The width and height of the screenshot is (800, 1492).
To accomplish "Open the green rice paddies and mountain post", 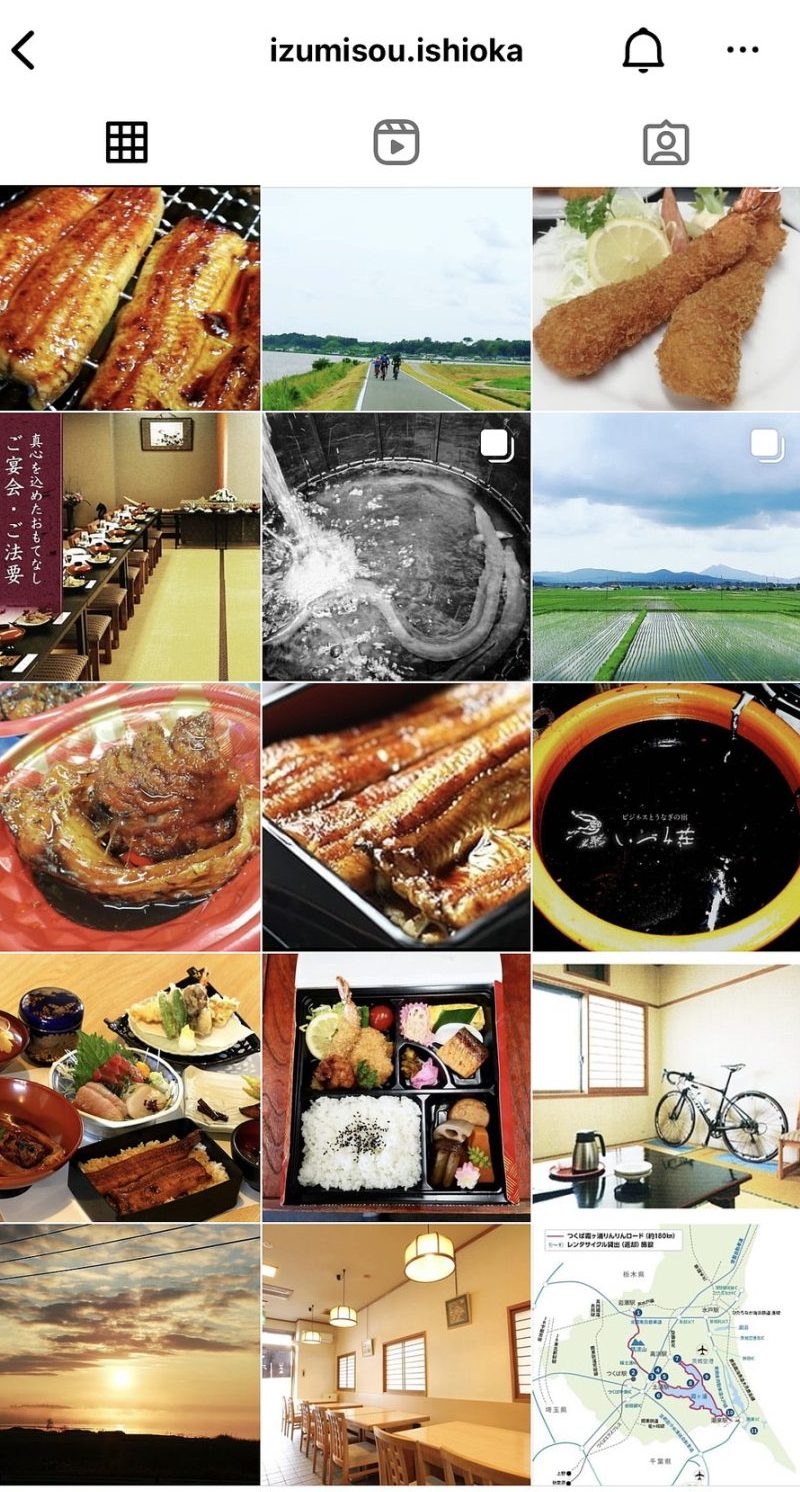I will pos(666,546).
